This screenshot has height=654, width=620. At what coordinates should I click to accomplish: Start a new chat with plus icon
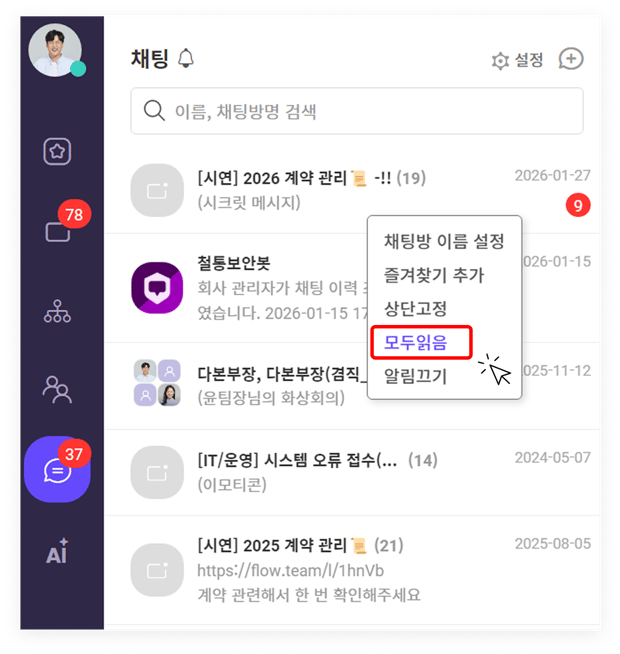coord(570,59)
